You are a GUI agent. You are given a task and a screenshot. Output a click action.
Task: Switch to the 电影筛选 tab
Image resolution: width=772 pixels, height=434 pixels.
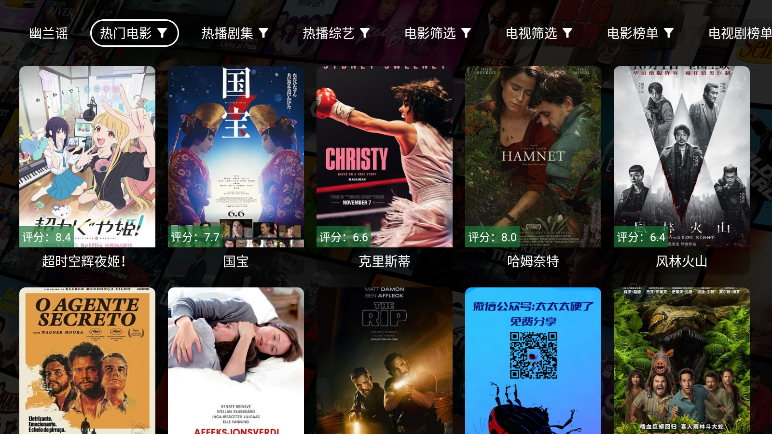(x=438, y=33)
